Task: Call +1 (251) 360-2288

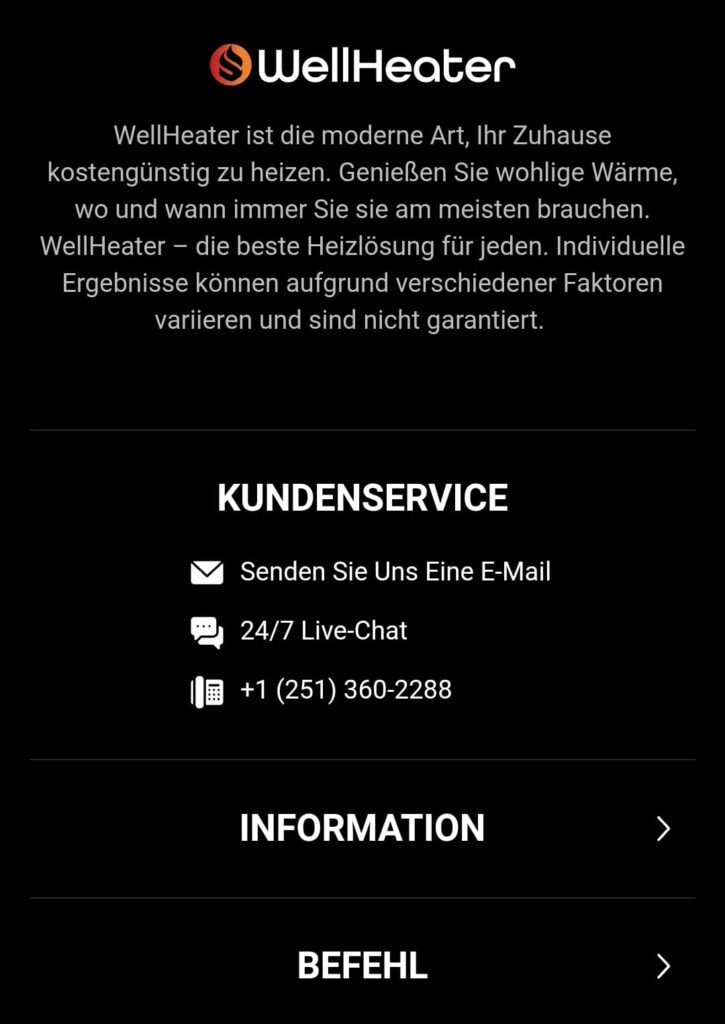Action: (x=345, y=690)
